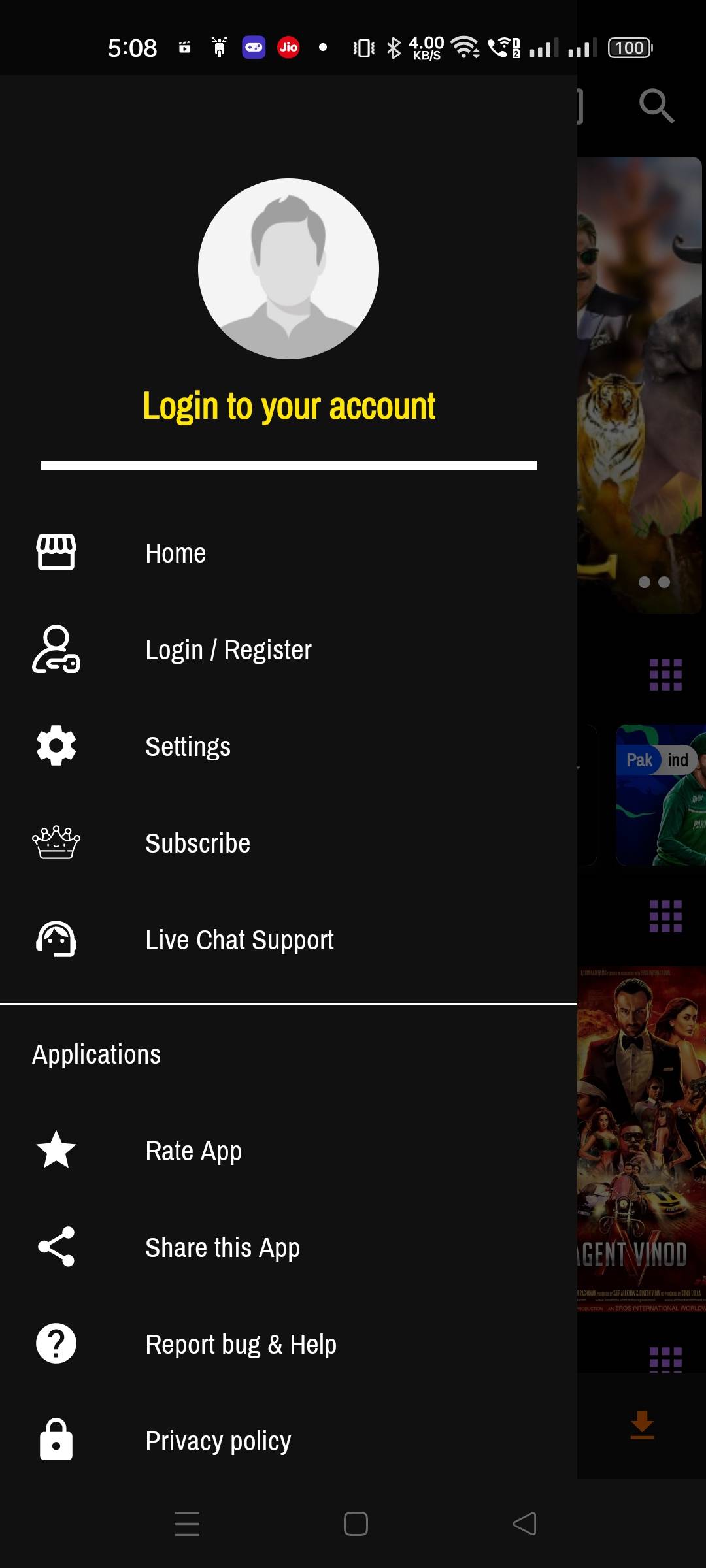Tap the Share this App icon

[56, 1247]
